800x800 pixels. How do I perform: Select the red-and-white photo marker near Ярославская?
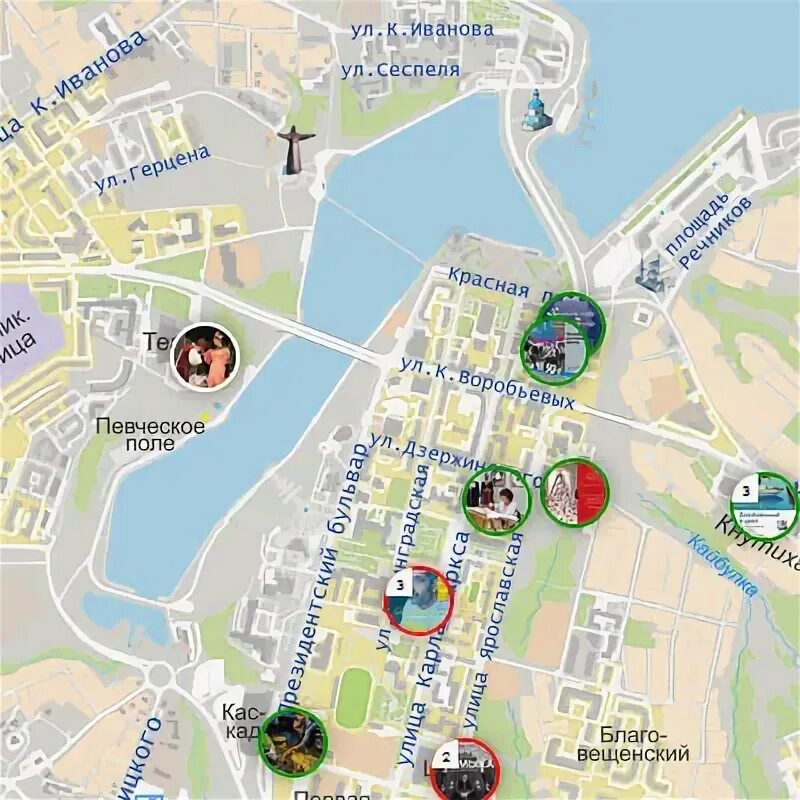click(575, 492)
